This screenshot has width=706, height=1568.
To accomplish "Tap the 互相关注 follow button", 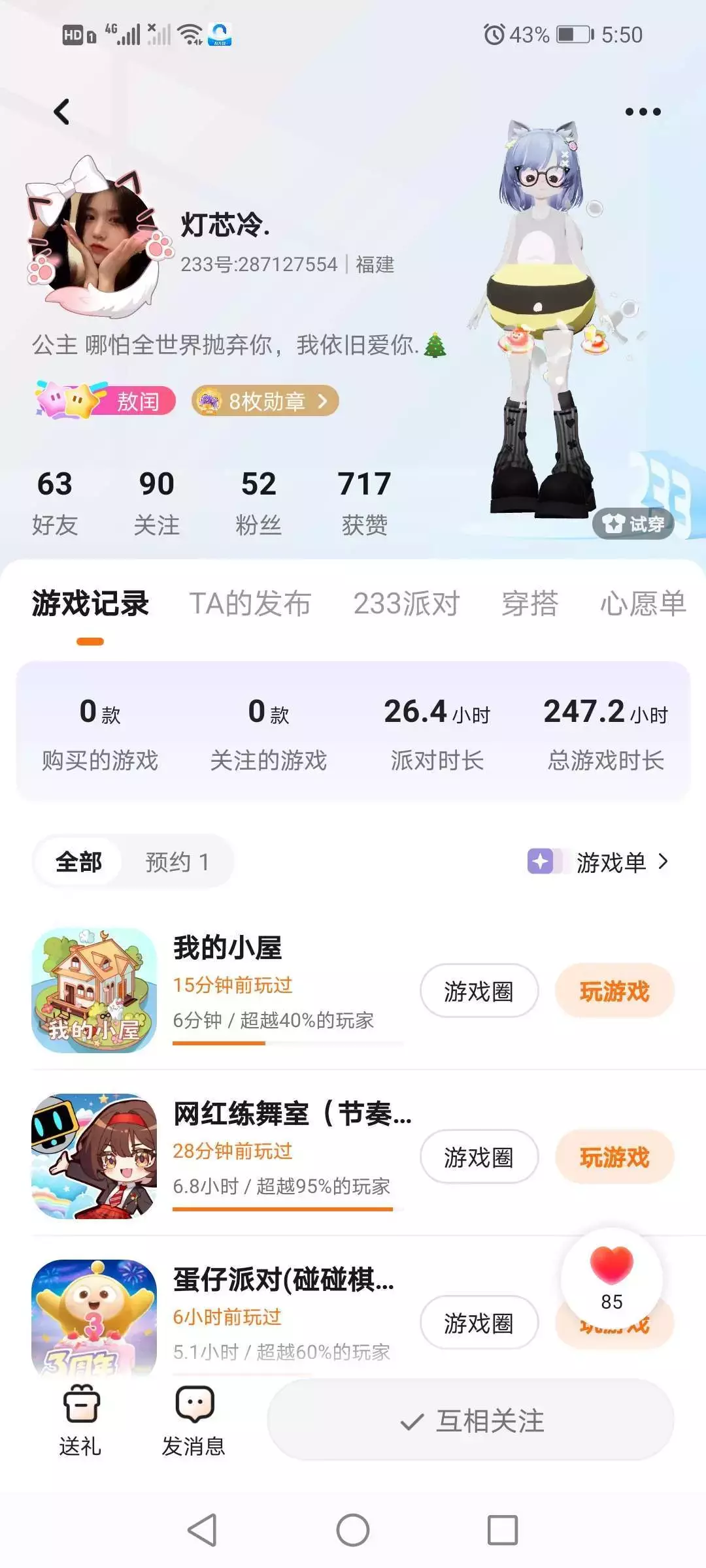I will pyautogui.click(x=471, y=1420).
